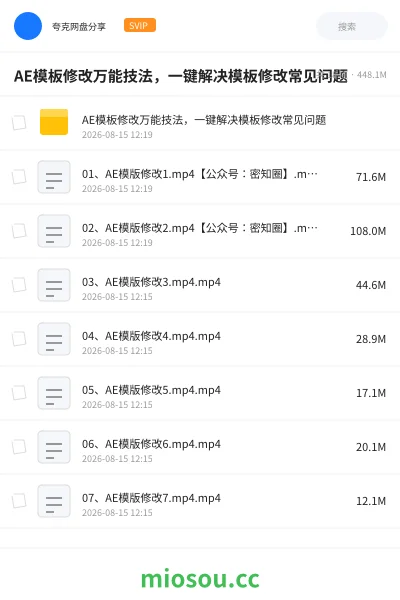400x600 pixels.
Task: Open the AE模板修改万能技法 folder
Action: pyautogui.click(x=200, y=123)
